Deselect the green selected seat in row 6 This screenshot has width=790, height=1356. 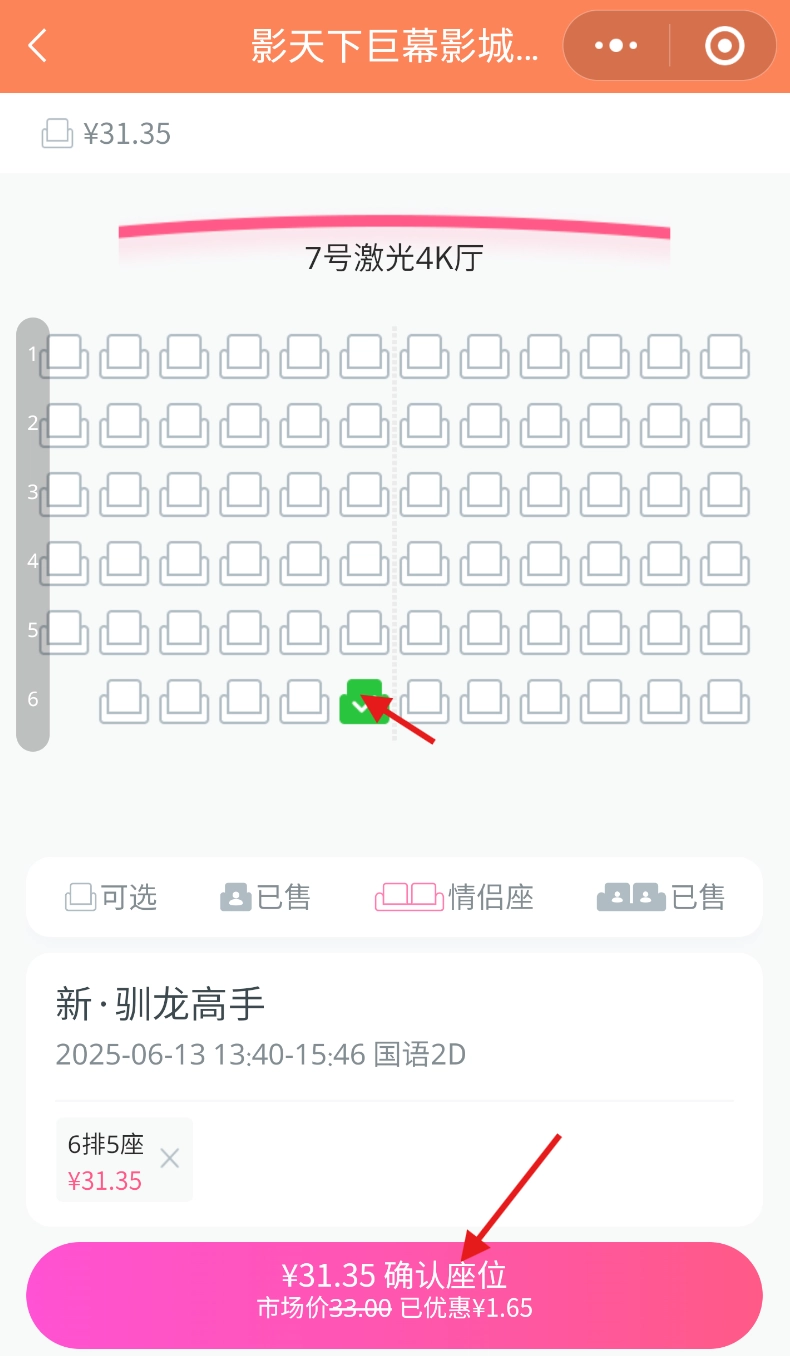pos(364,700)
